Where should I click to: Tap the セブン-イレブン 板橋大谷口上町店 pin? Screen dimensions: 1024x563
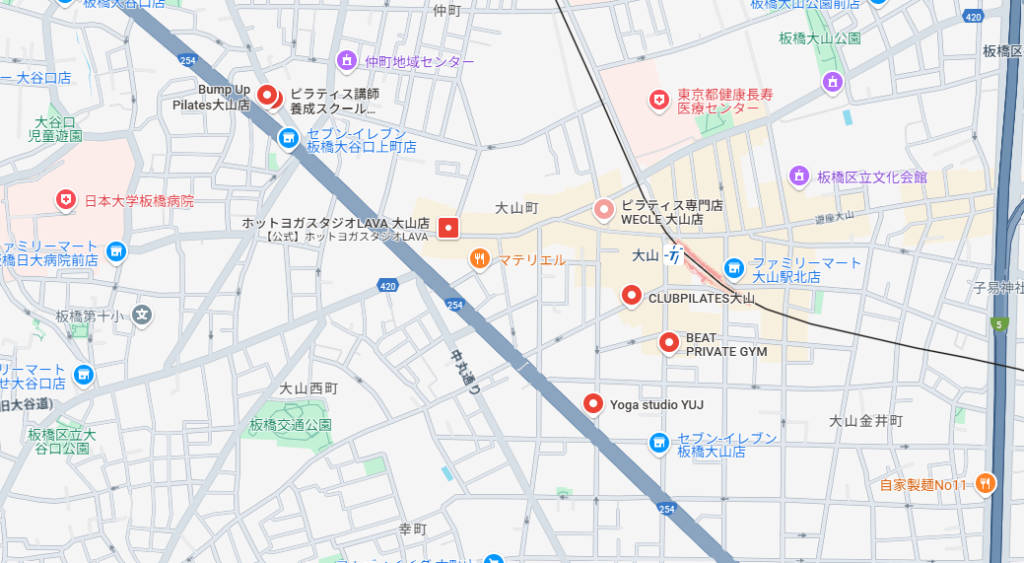(x=289, y=138)
